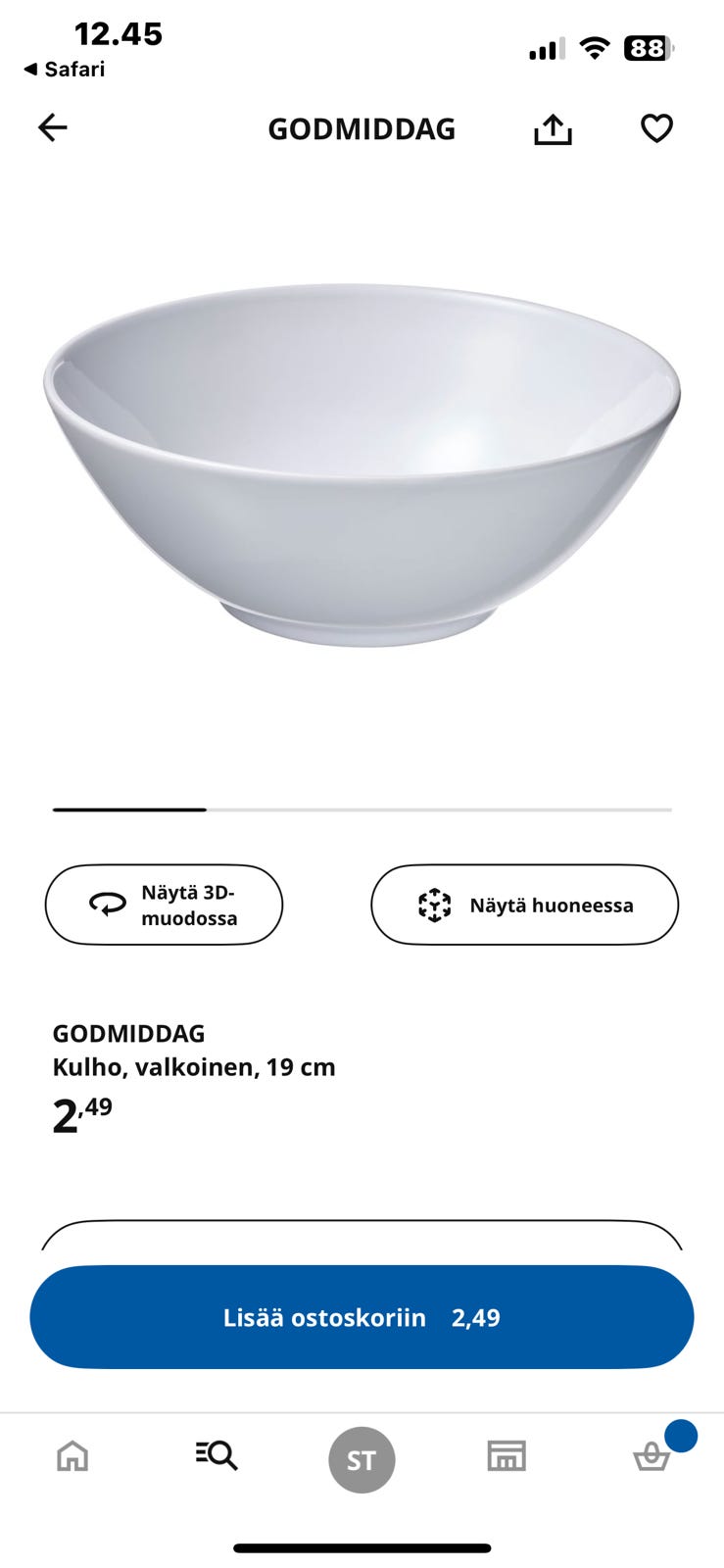
Task: Open the share options with the share icon
Action: [x=553, y=128]
